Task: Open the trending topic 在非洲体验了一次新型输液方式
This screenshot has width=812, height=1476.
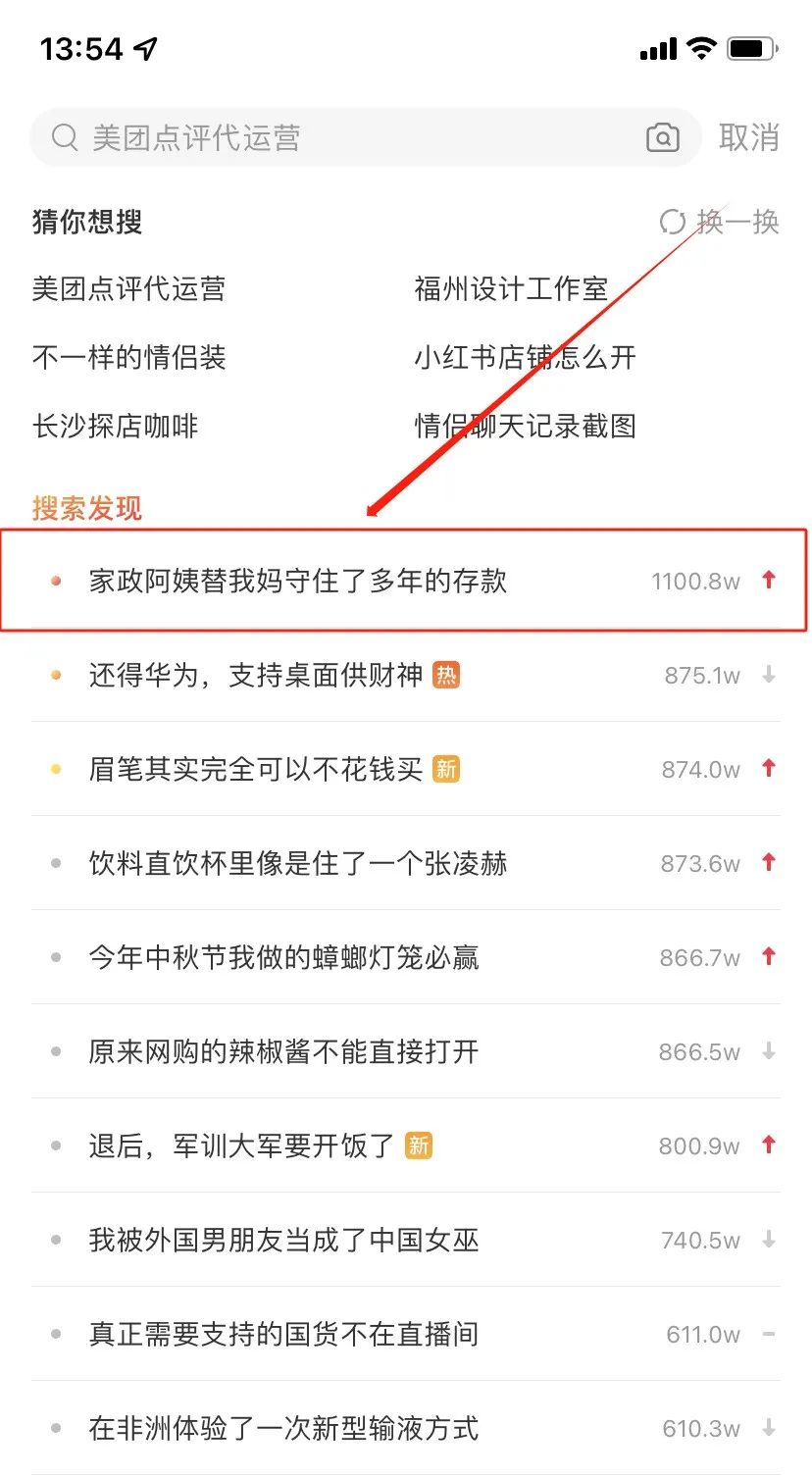Action: click(x=283, y=1428)
